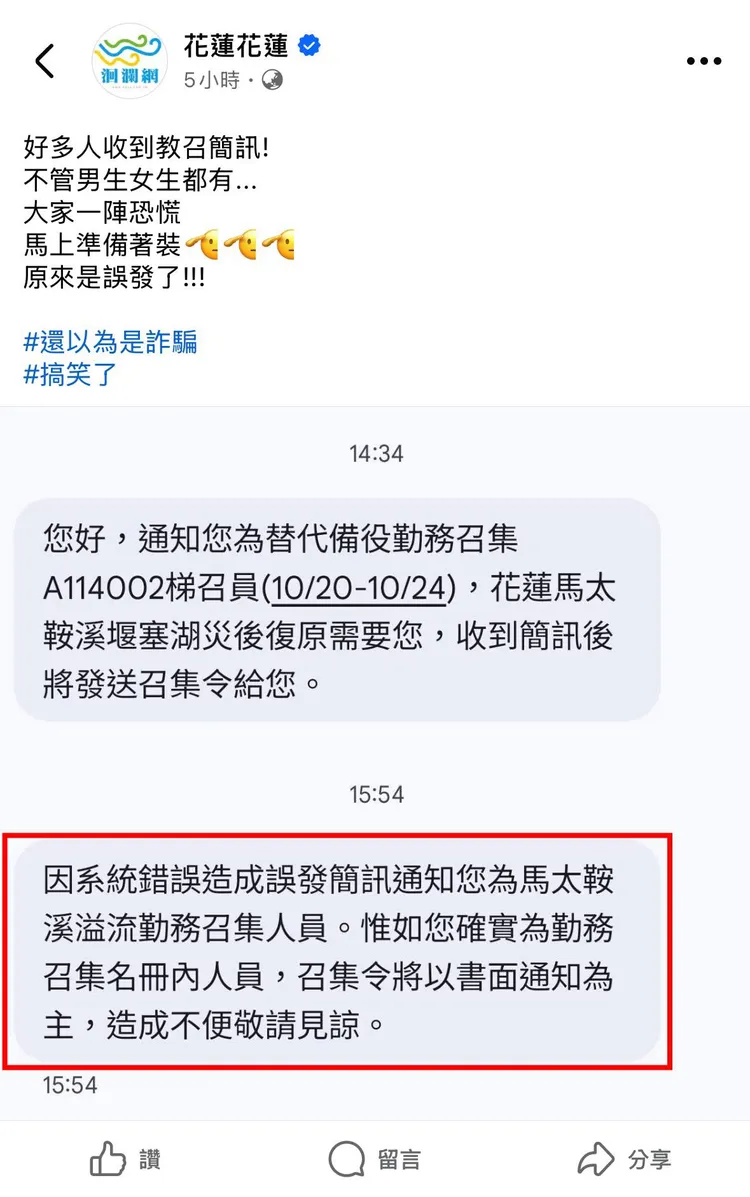
Task: Click the blue verified badge next to 花蓮花蓮
Action: (x=311, y=44)
